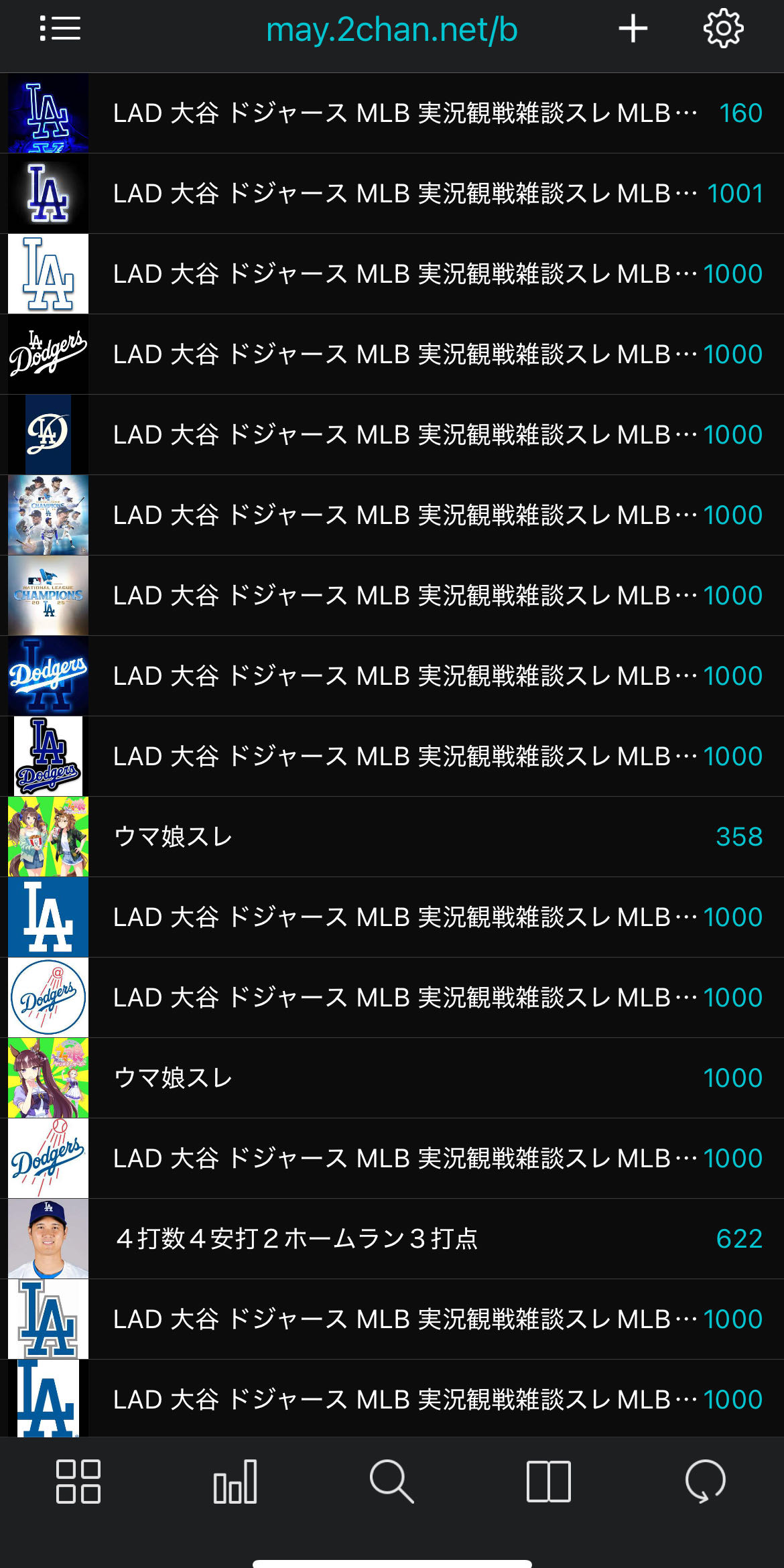The width and height of the screenshot is (784, 1568).
Task: Open the ウマ娘スレ thread with 1000 replies
Action: pyautogui.click(x=402, y=1078)
